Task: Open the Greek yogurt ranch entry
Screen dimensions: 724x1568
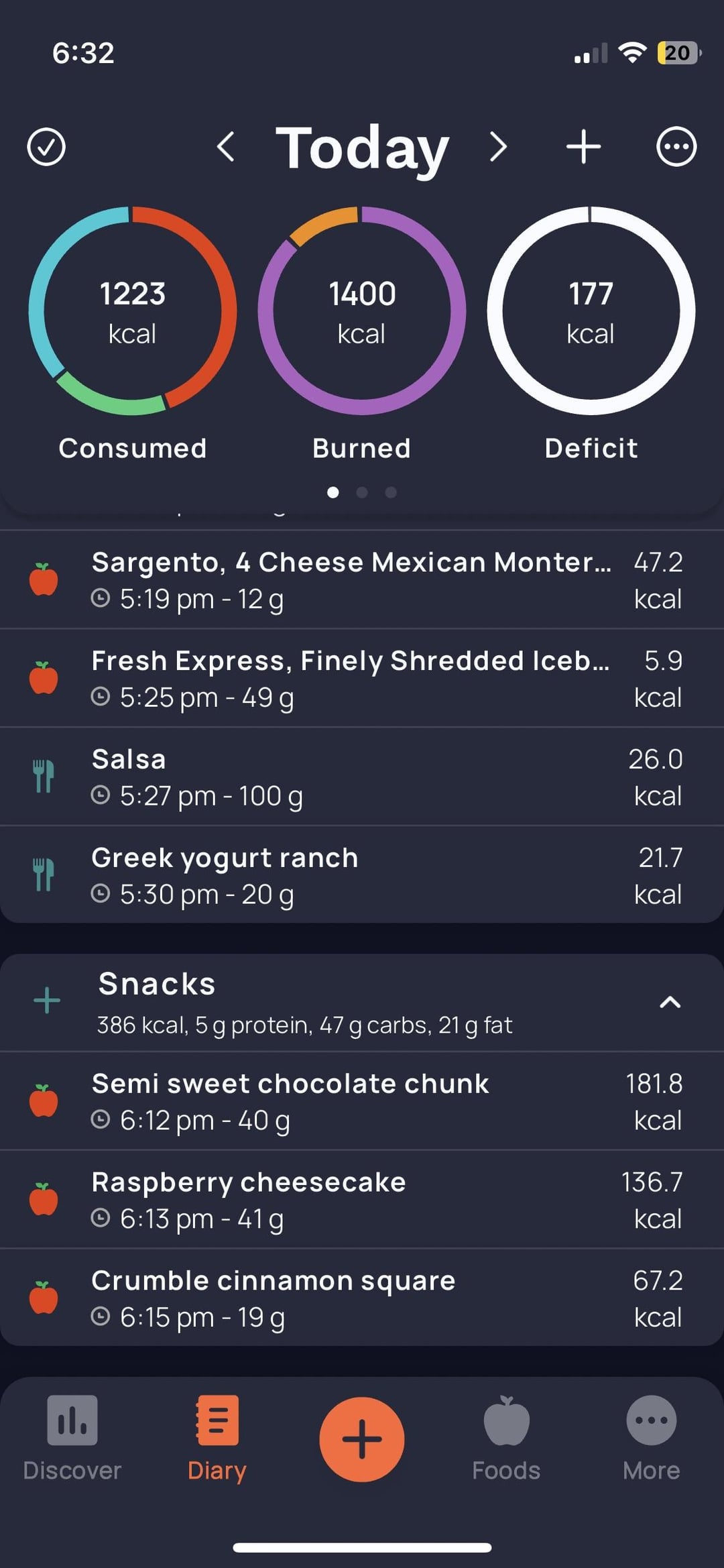Action: pos(362,875)
